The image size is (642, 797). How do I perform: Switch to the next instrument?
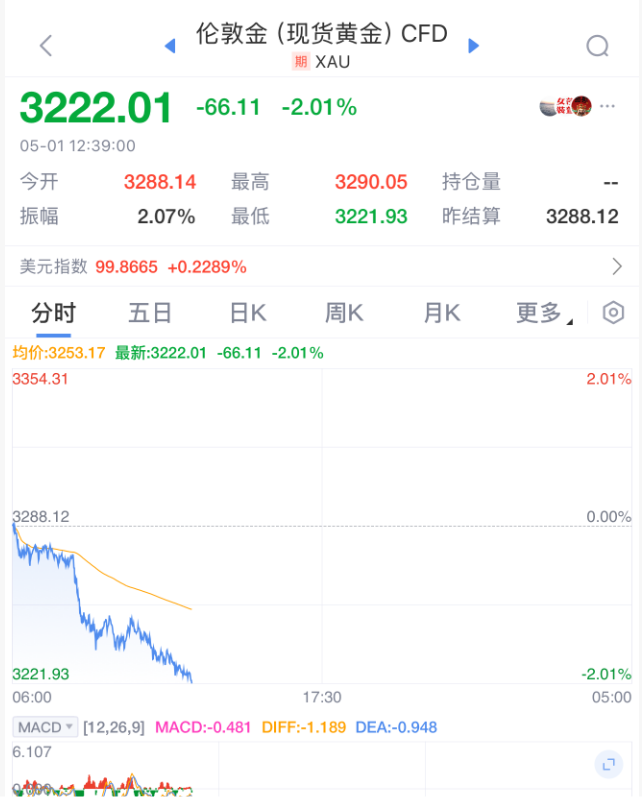[x=474, y=45]
